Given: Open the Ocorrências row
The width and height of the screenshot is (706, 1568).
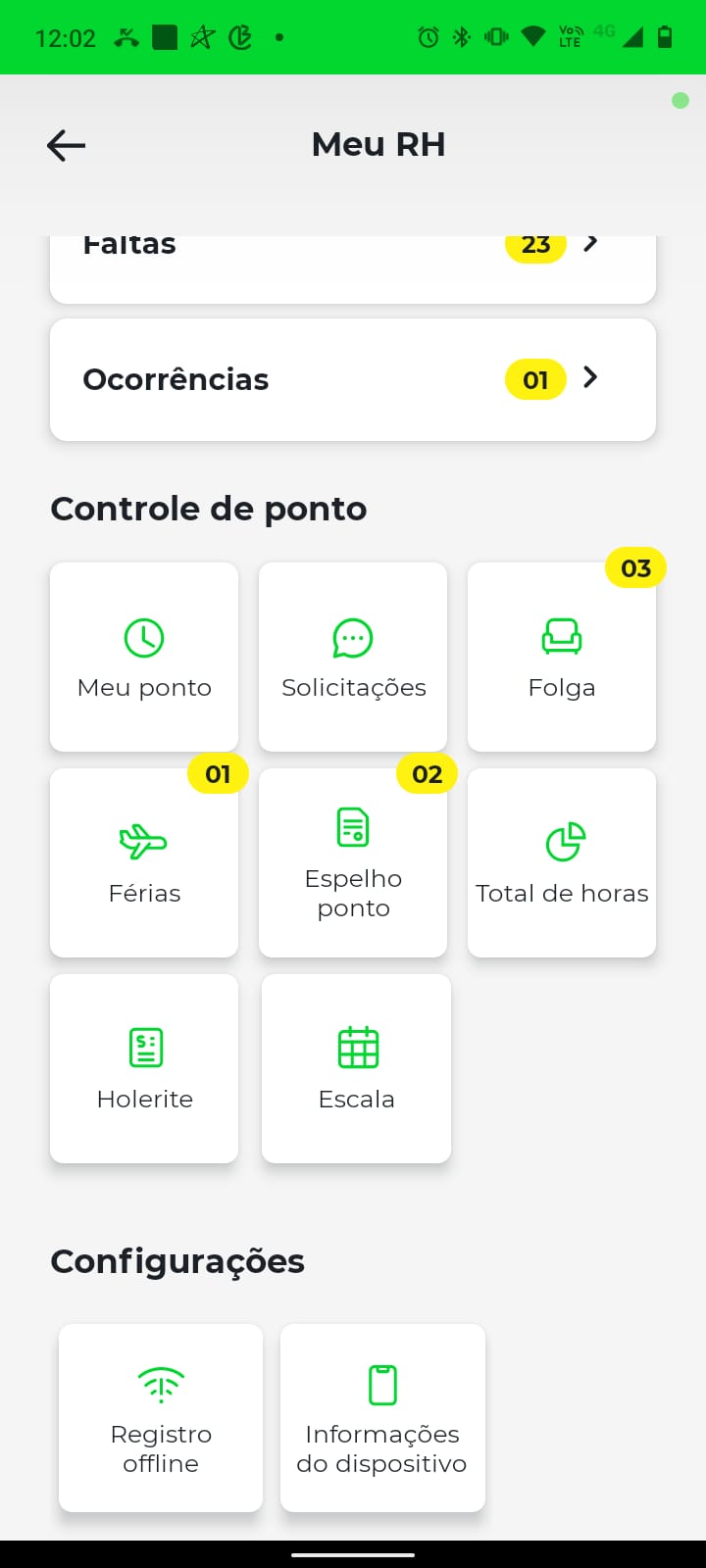Looking at the screenshot, I should [353, 379].
